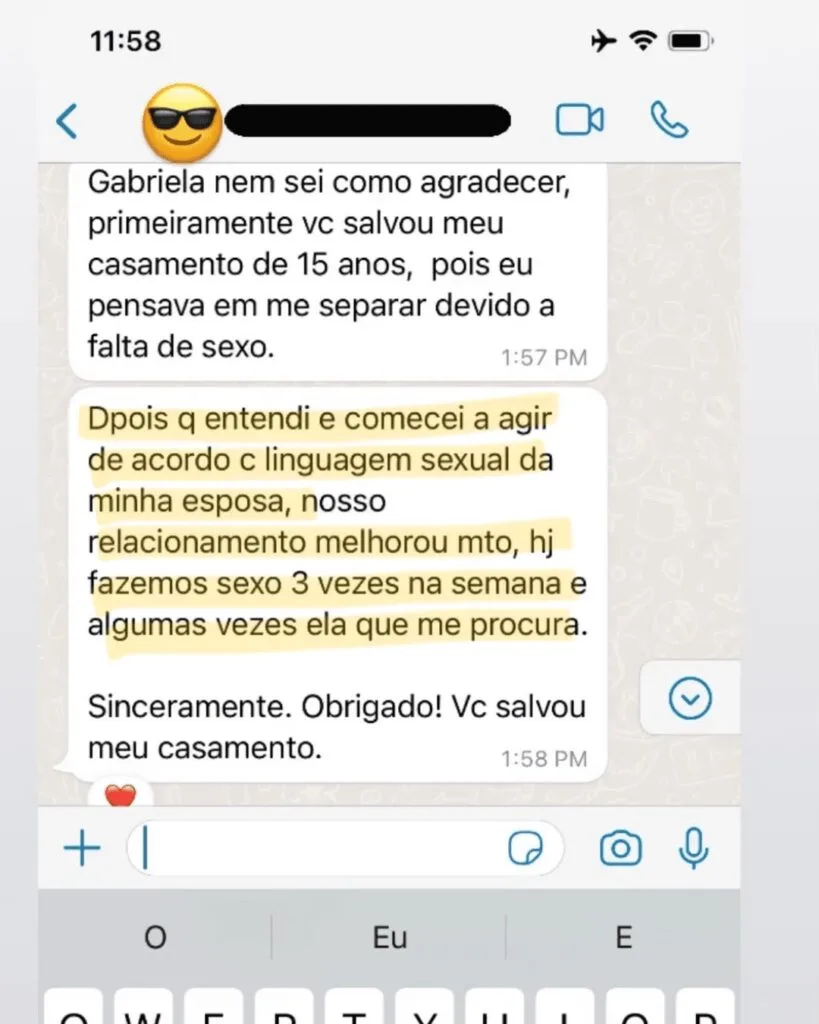The image size is (819, 1024).
Task: Jump to the latest messages with down chevron
Action: tap(690, 699)
